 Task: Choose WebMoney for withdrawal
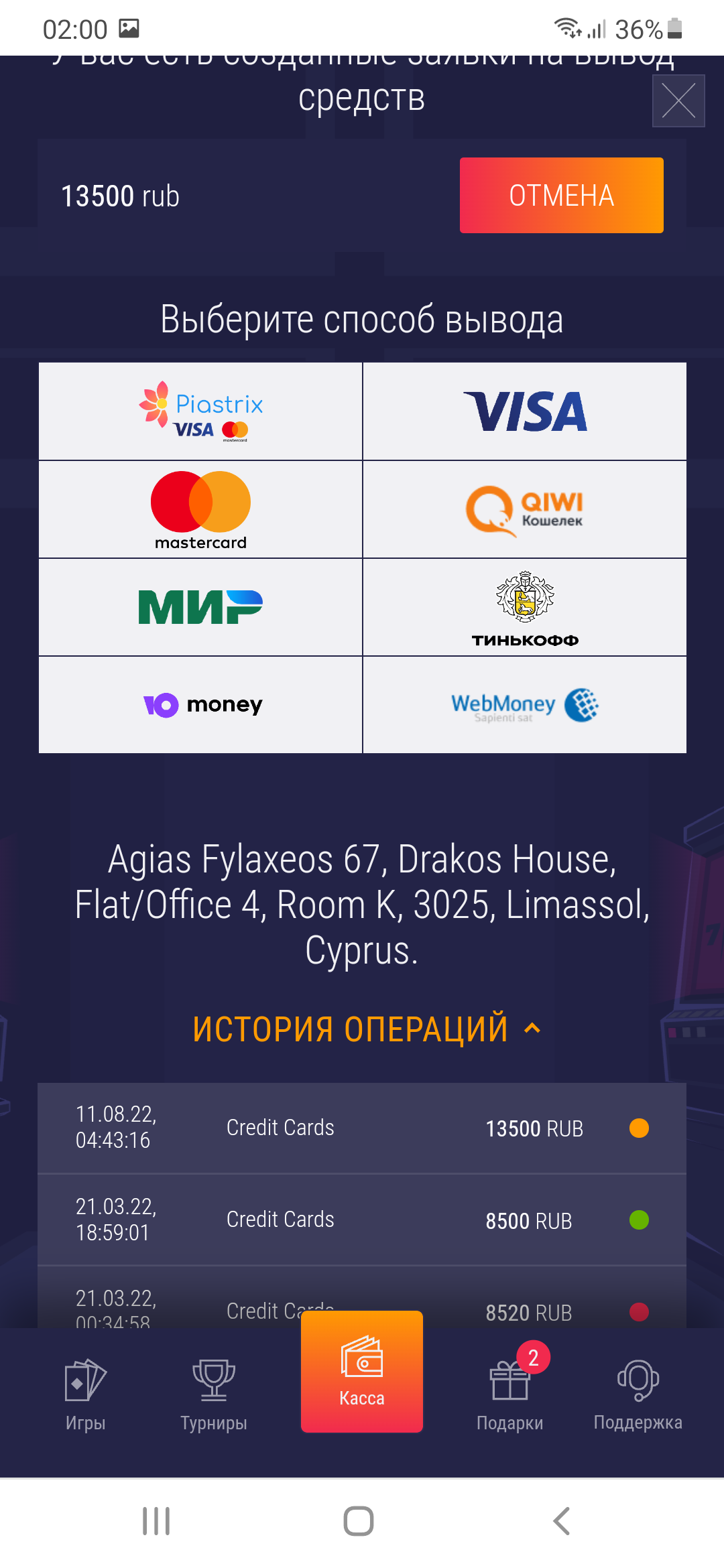525,705
